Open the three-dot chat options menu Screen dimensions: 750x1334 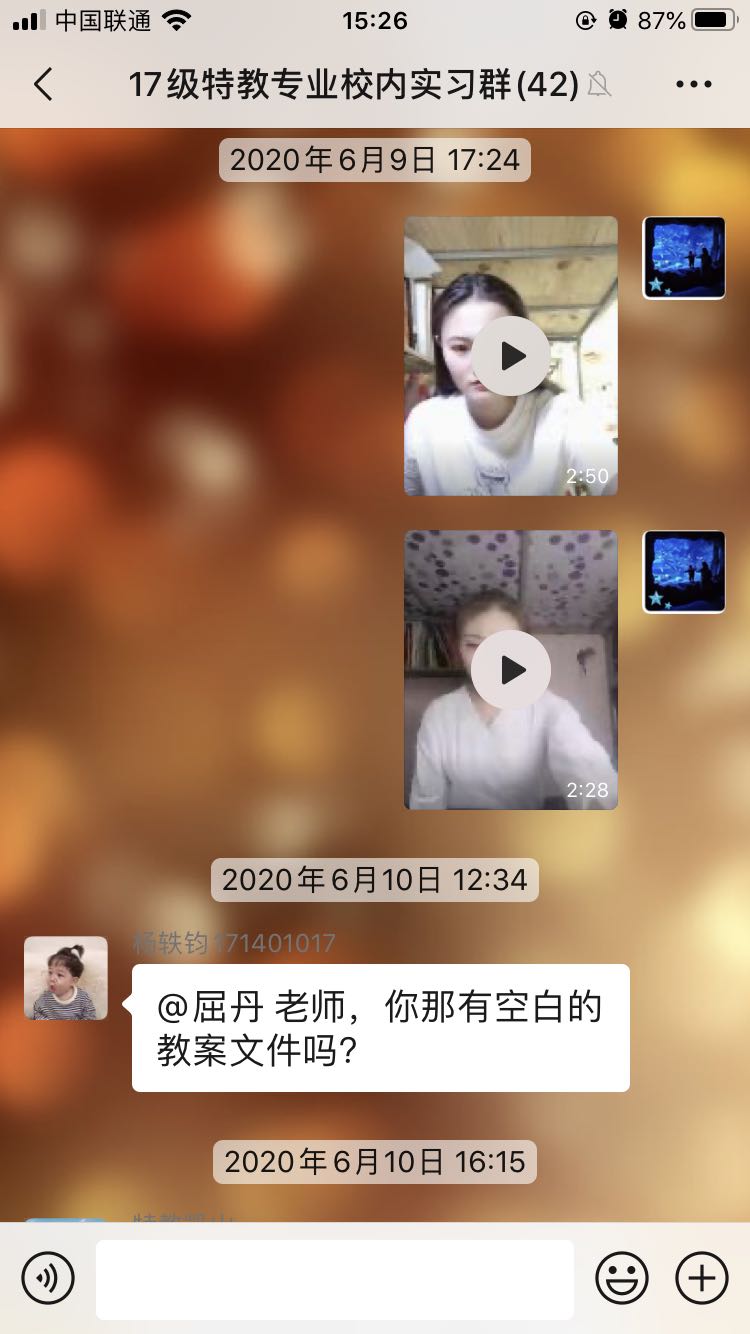pos(693,85)
